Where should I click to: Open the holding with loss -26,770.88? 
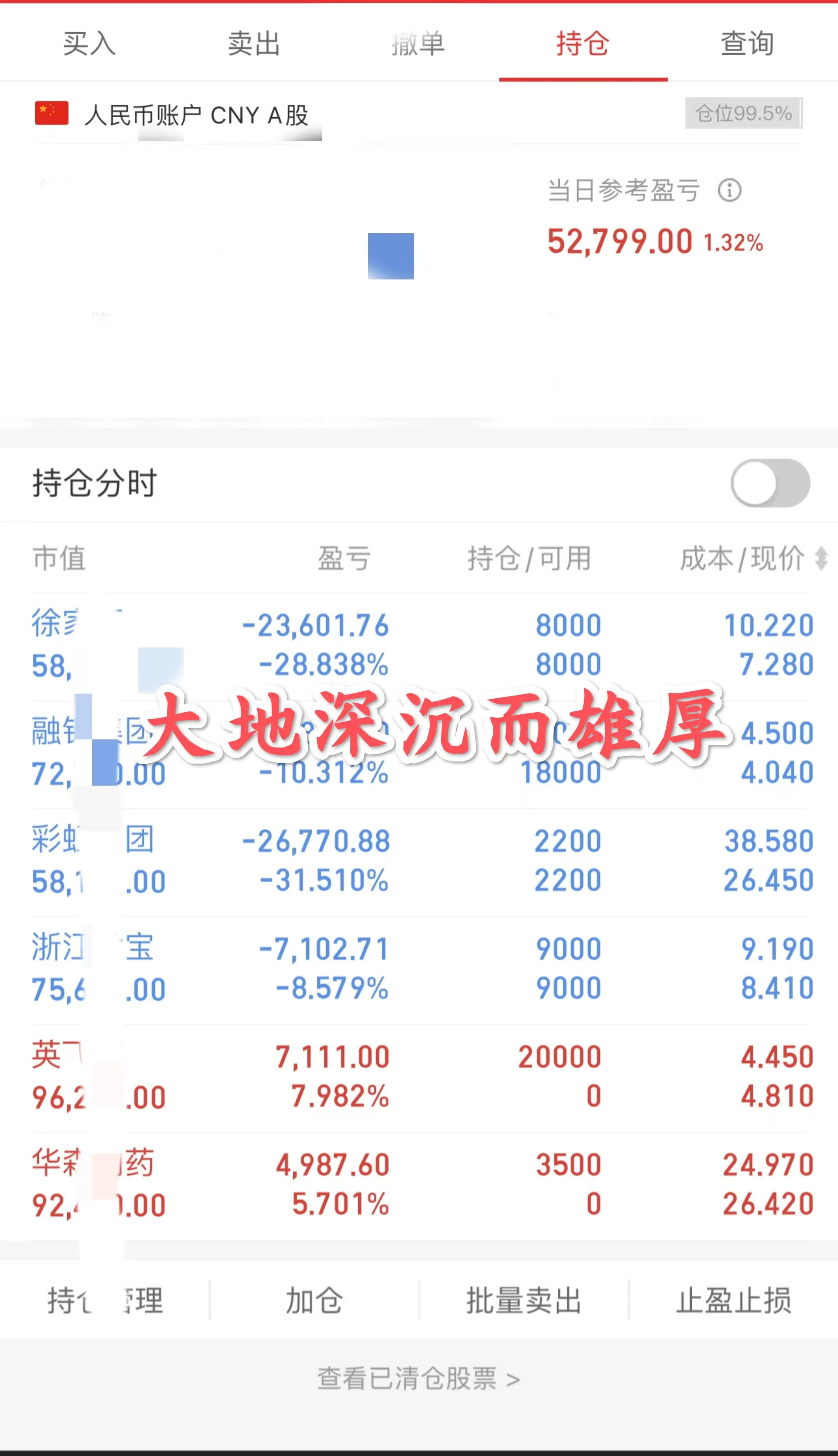(419, 861)
